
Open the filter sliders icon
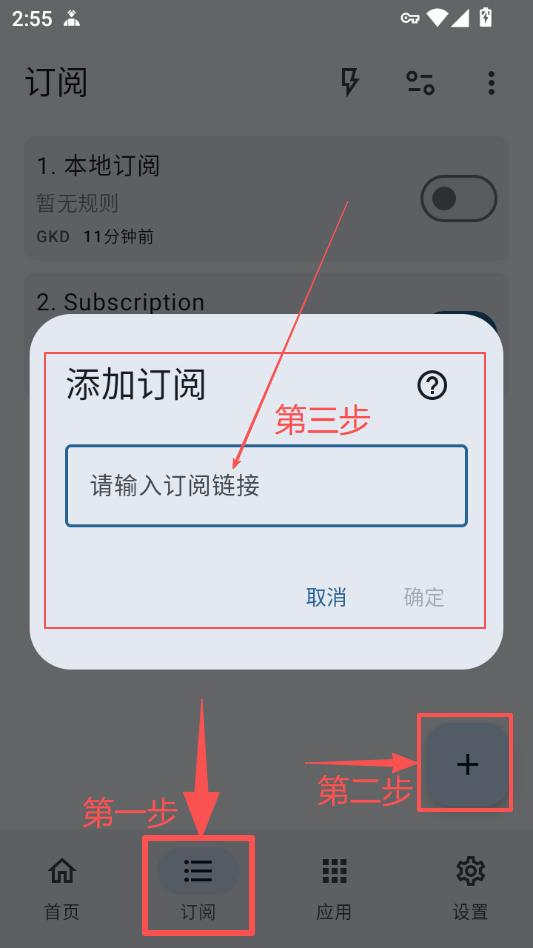click(420, 82)
